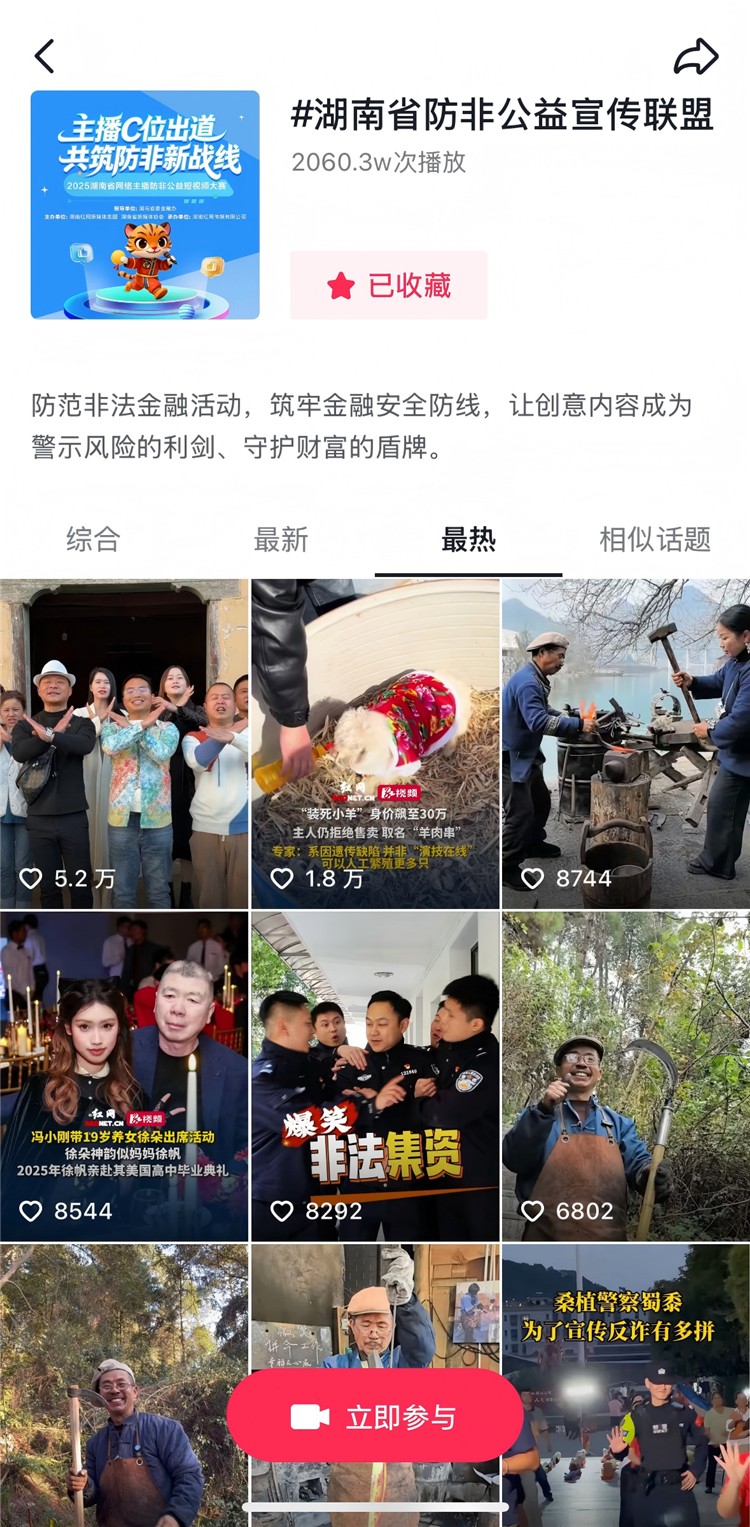The image size is (750, 1527).
Task: Open the topic cover image 主播C位出道
Action: click(x=145, y=205)
